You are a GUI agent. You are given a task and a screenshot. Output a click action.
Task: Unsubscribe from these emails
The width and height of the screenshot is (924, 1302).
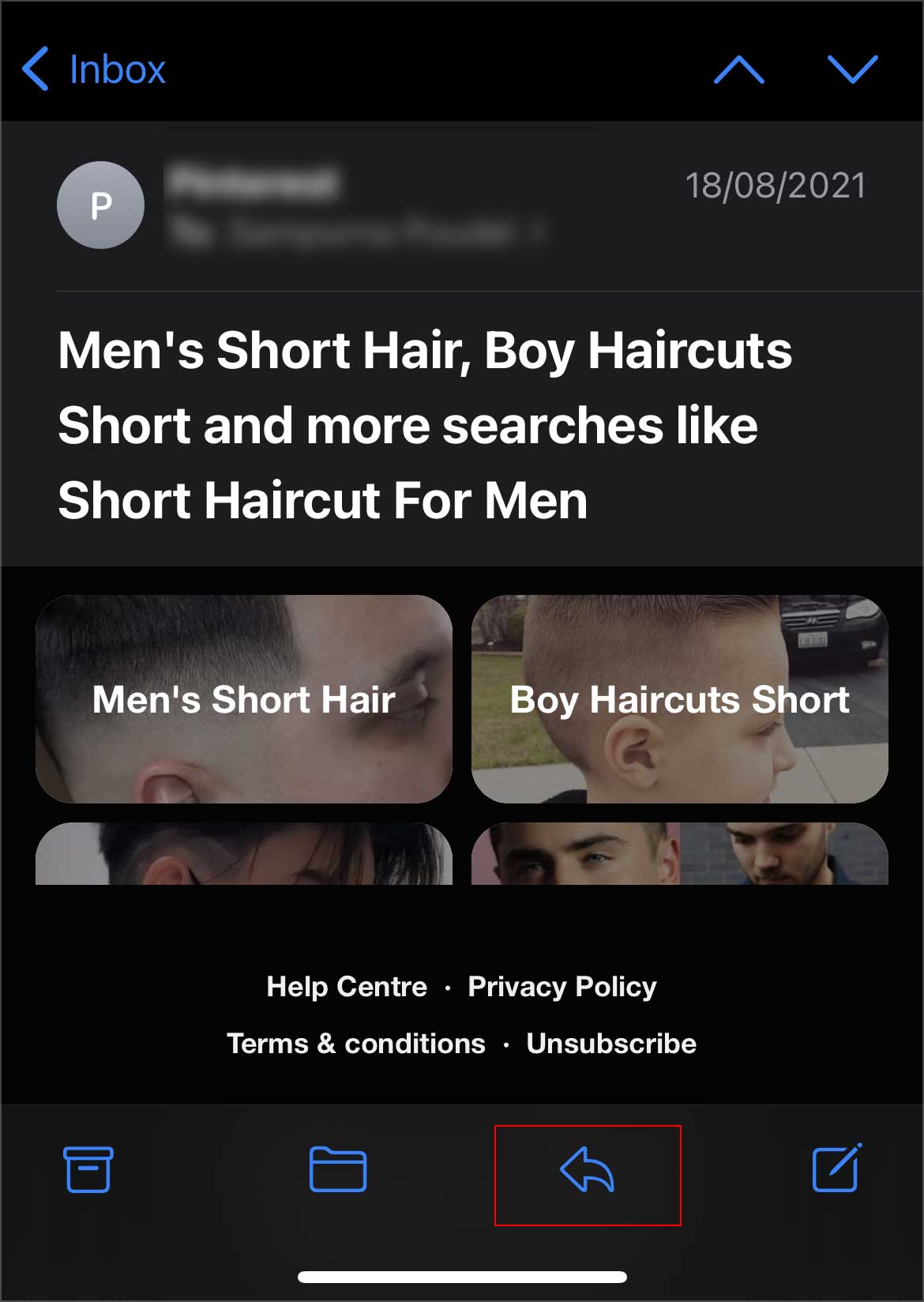(611, 1043)
